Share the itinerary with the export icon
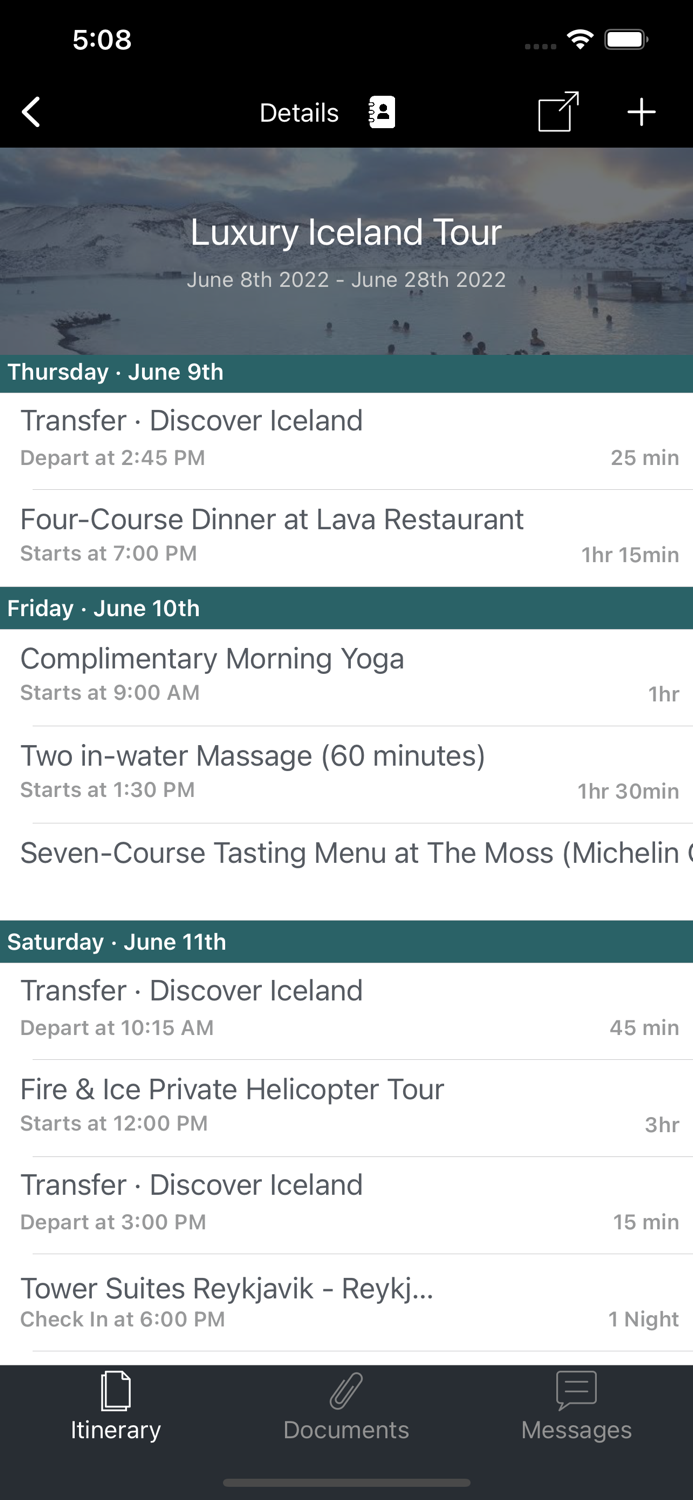The image size is (693, 1500). click(x=558, y=112)
